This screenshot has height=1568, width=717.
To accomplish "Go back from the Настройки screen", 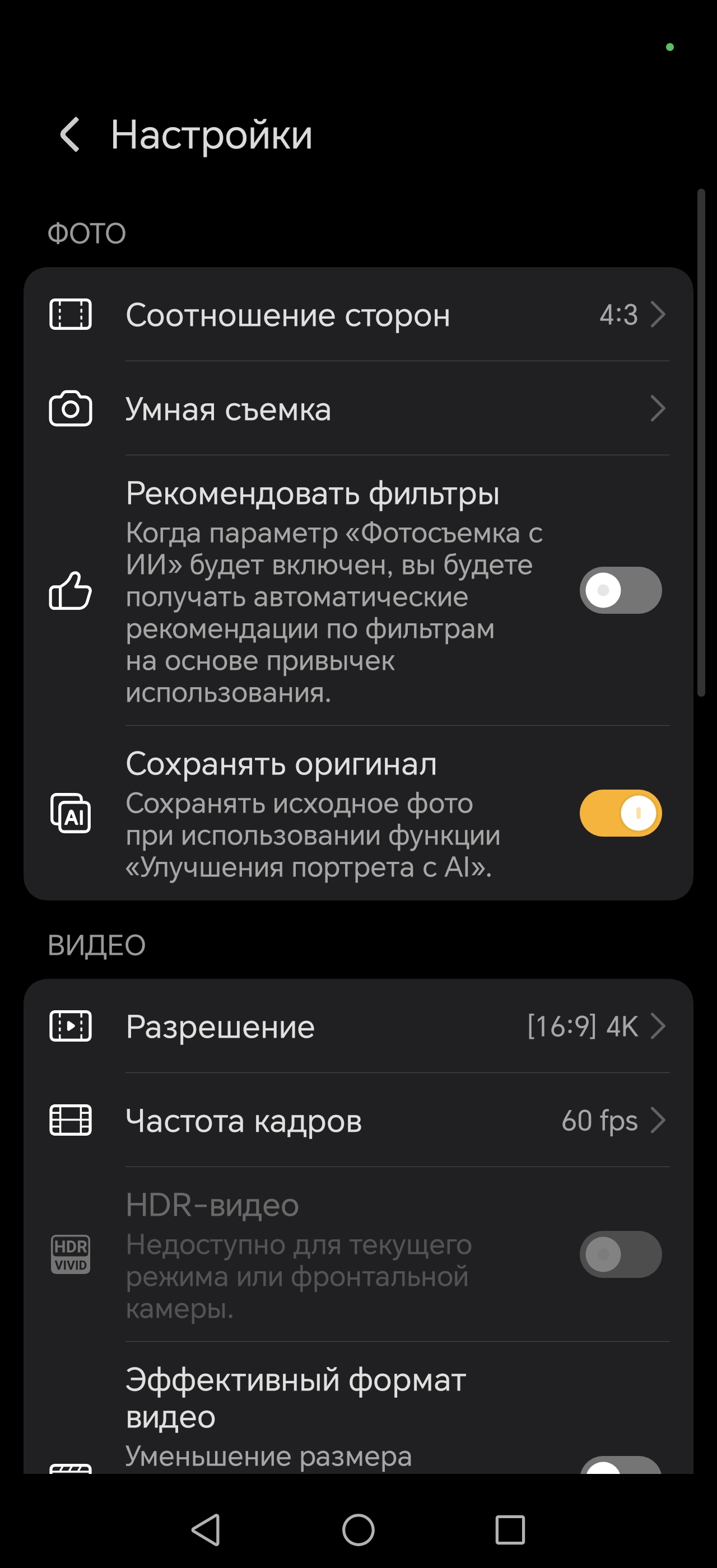I will point(70,134).
